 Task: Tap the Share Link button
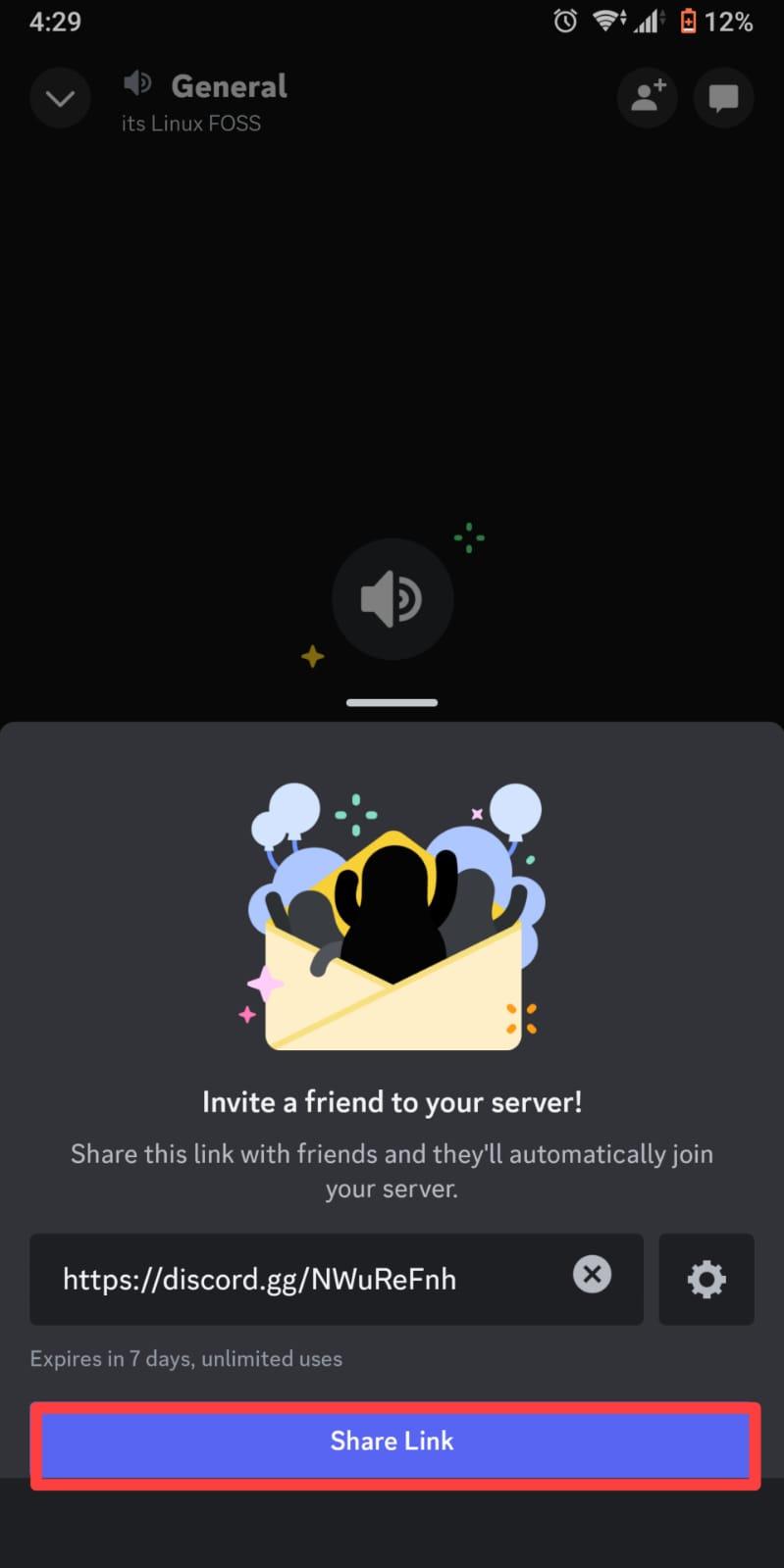[393, 1442]
